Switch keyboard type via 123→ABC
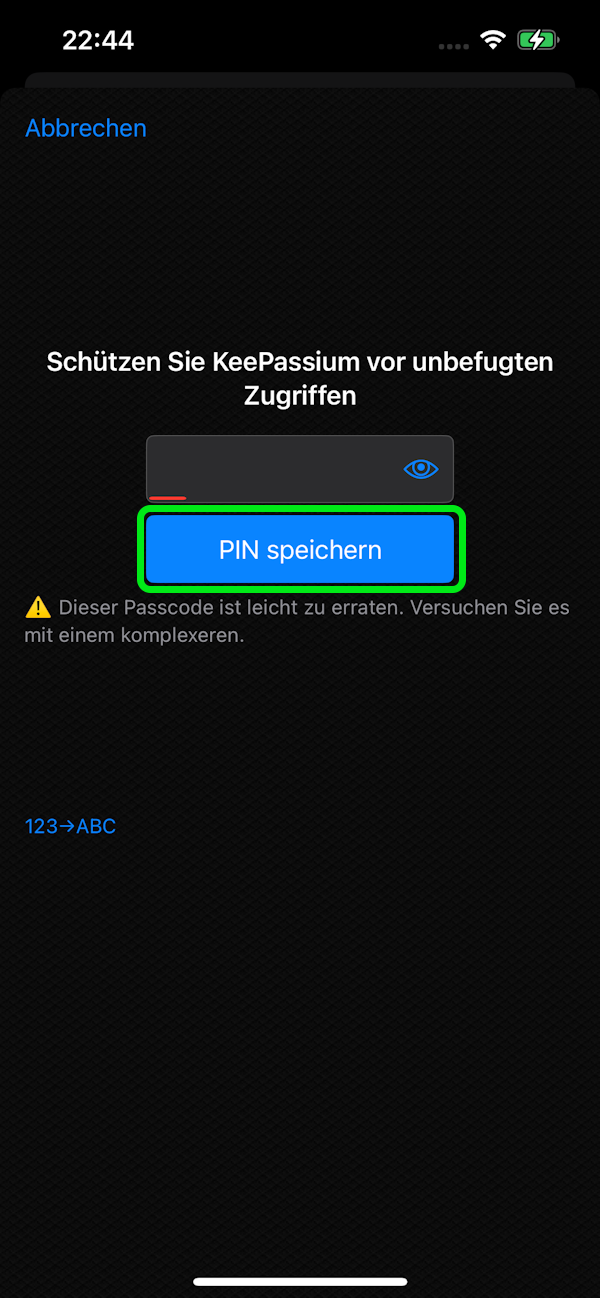This screenshot has width=600, height=1298. (70, 826)
